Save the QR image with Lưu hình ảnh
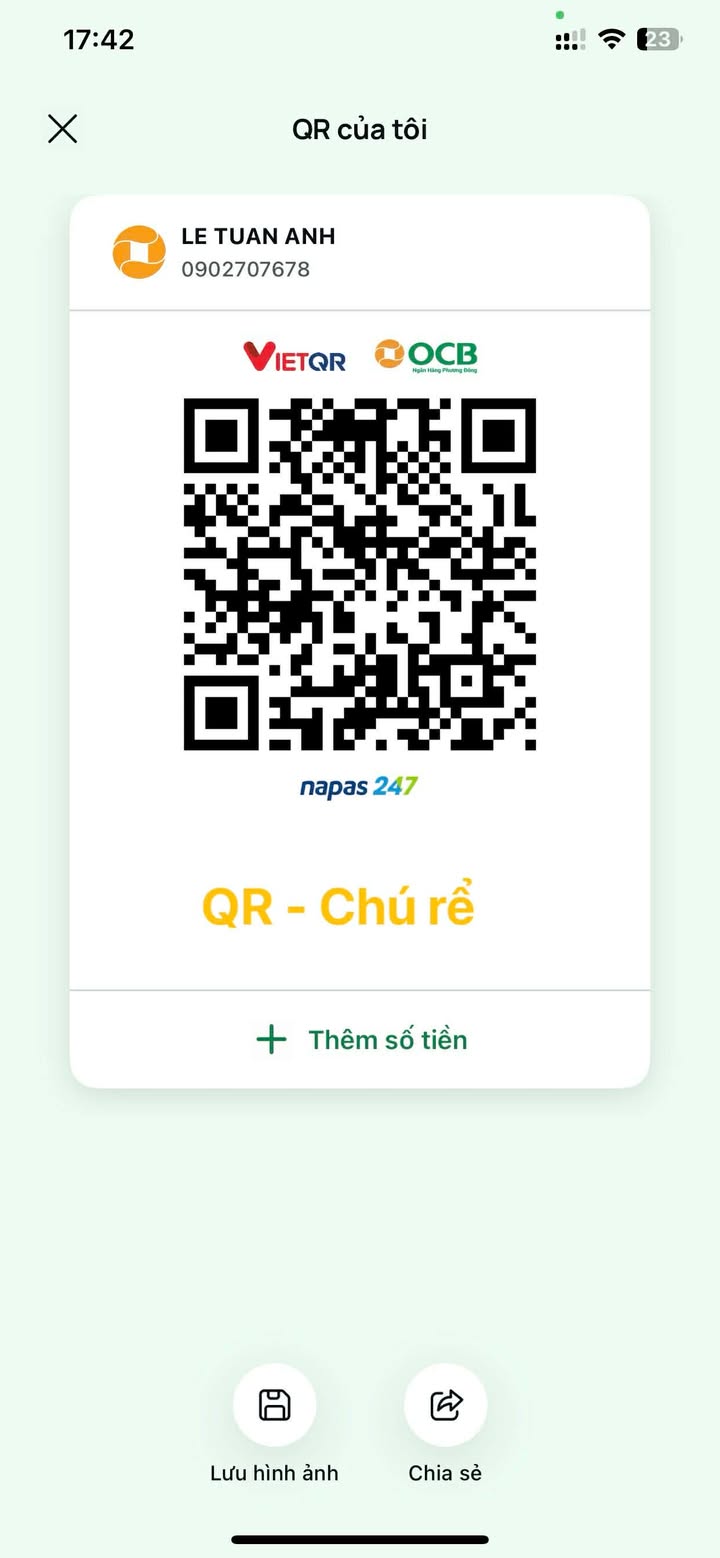This screenshot has height=1558, width=720. (x=274, y=1406)
